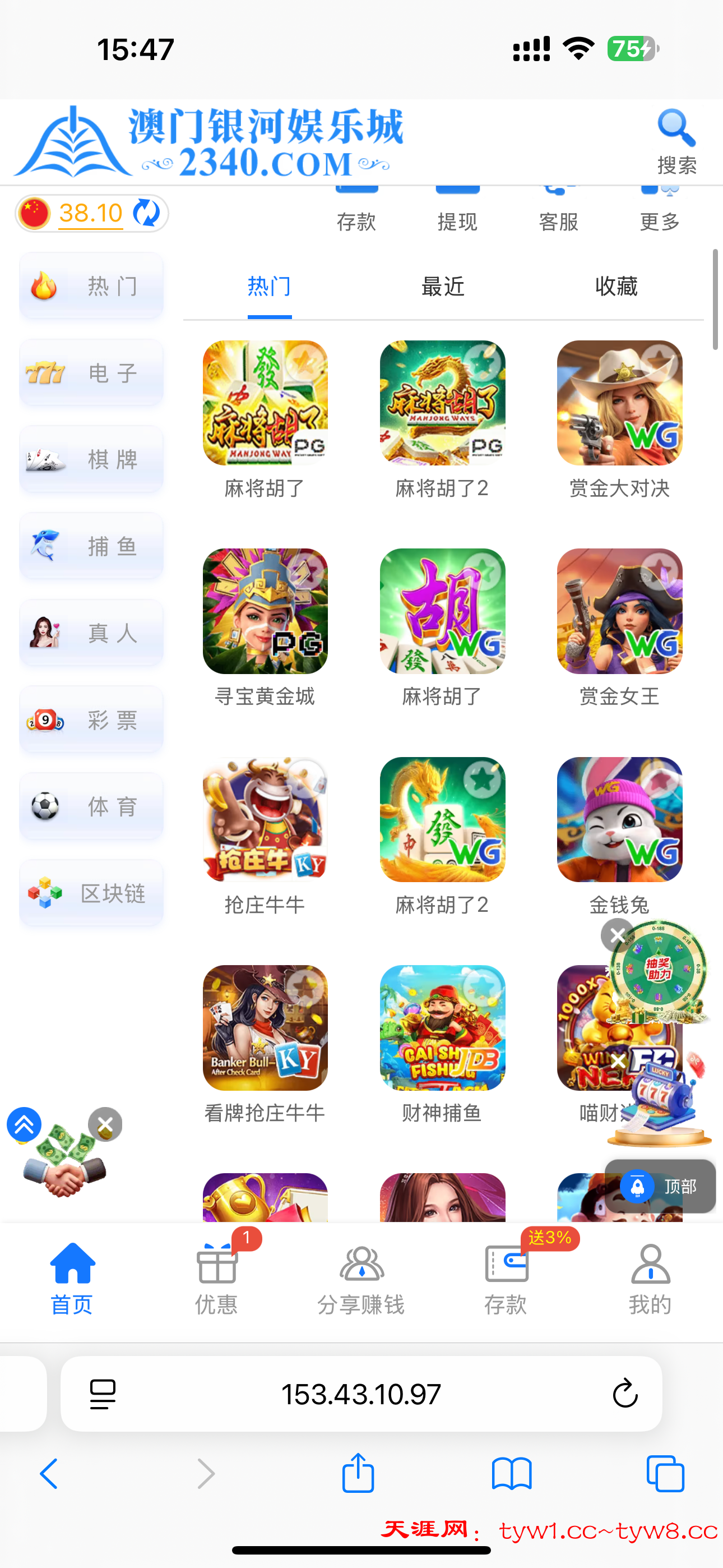Open the 搜索 magnifier in the header

(676, 141)
